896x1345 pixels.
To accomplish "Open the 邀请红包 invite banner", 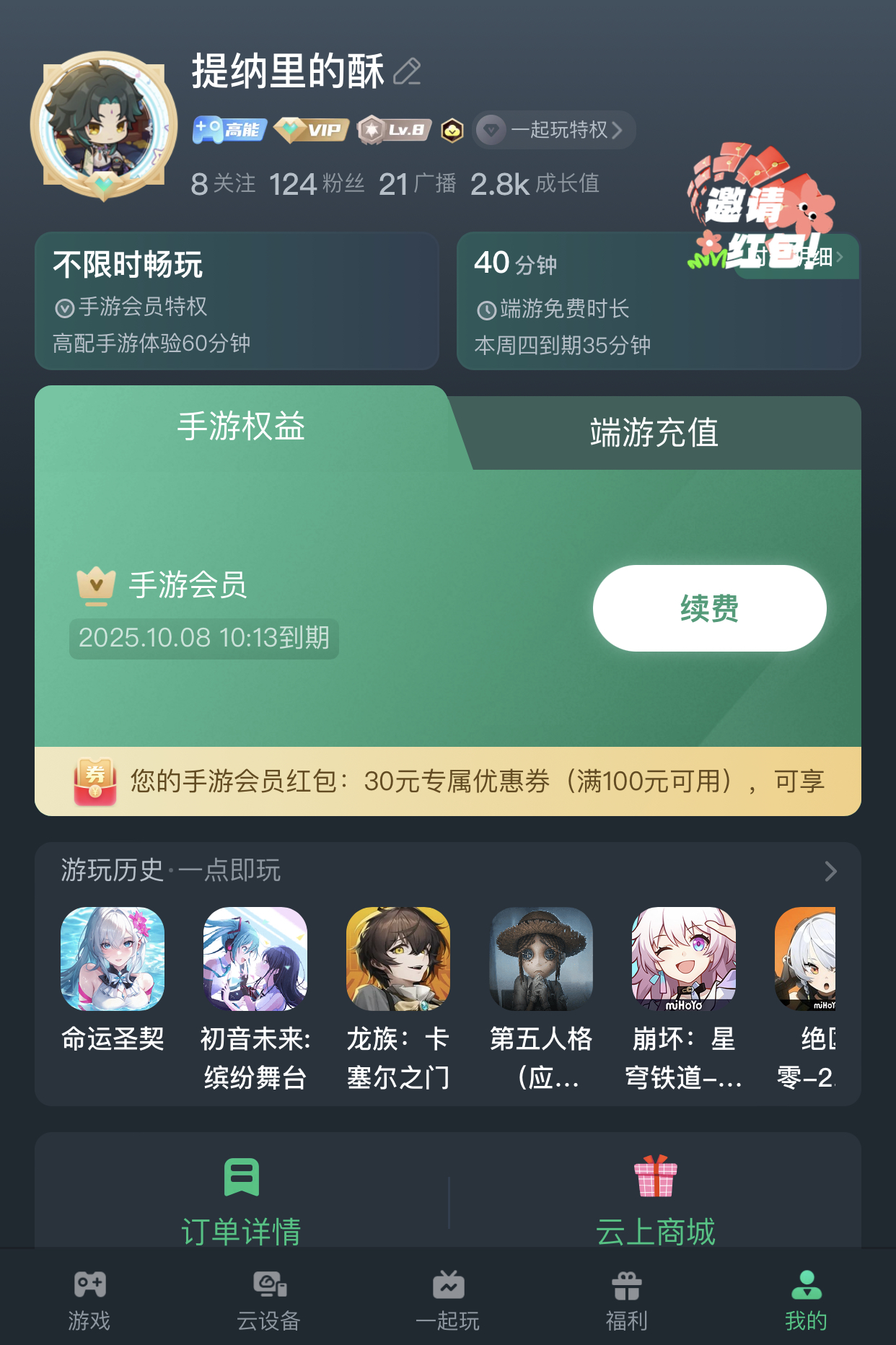I will (x=760, y=206).
